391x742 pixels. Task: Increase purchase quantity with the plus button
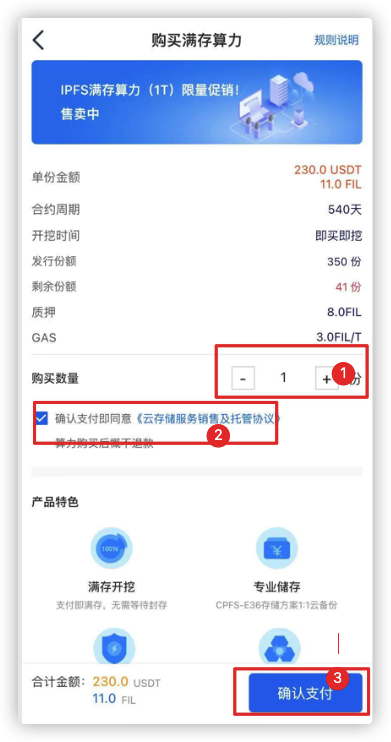(327, 379)
